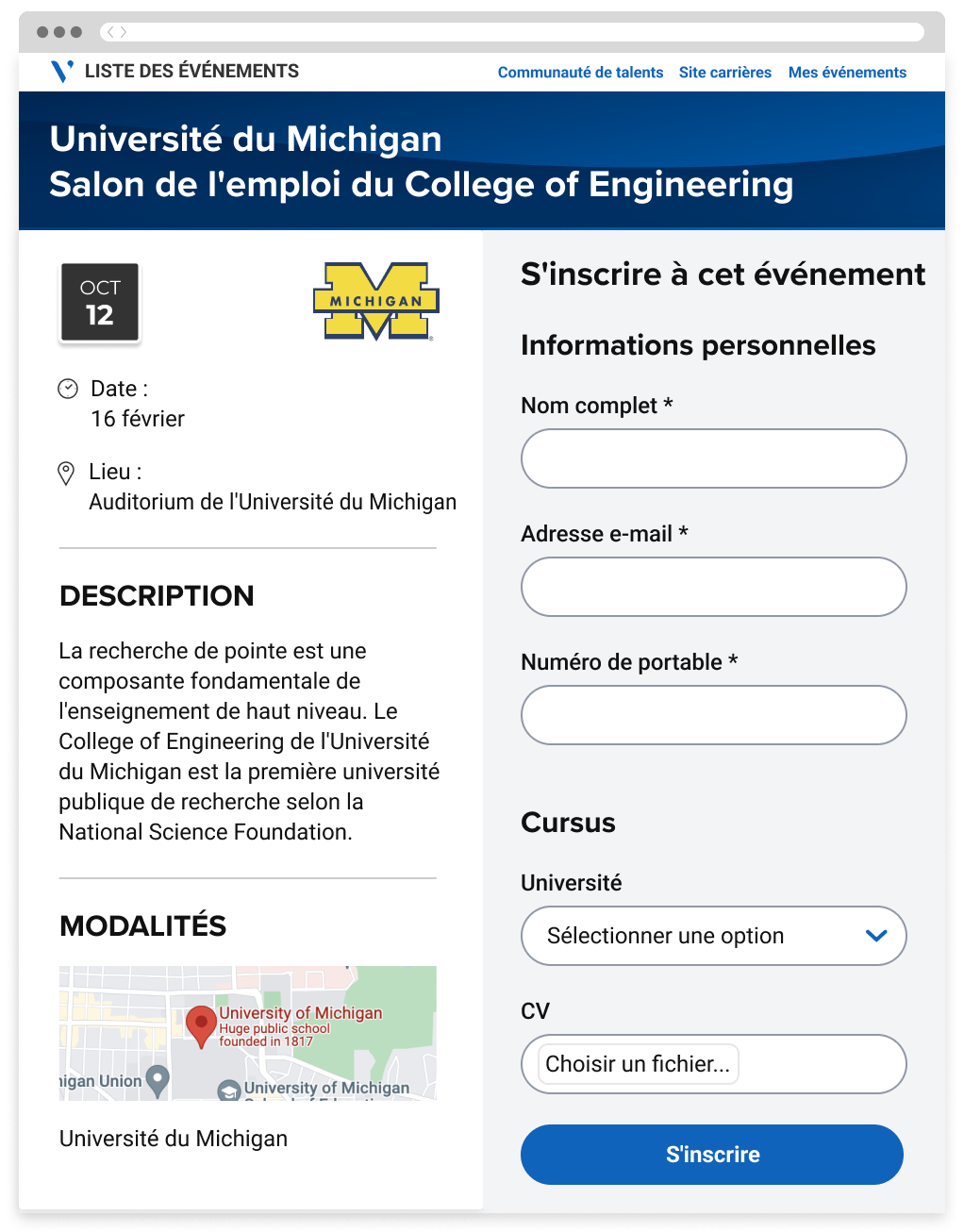Viewport: 964px width, 1232px height.
Task: Select the Numéro de portable field
Action: click(x=713, y=715)
